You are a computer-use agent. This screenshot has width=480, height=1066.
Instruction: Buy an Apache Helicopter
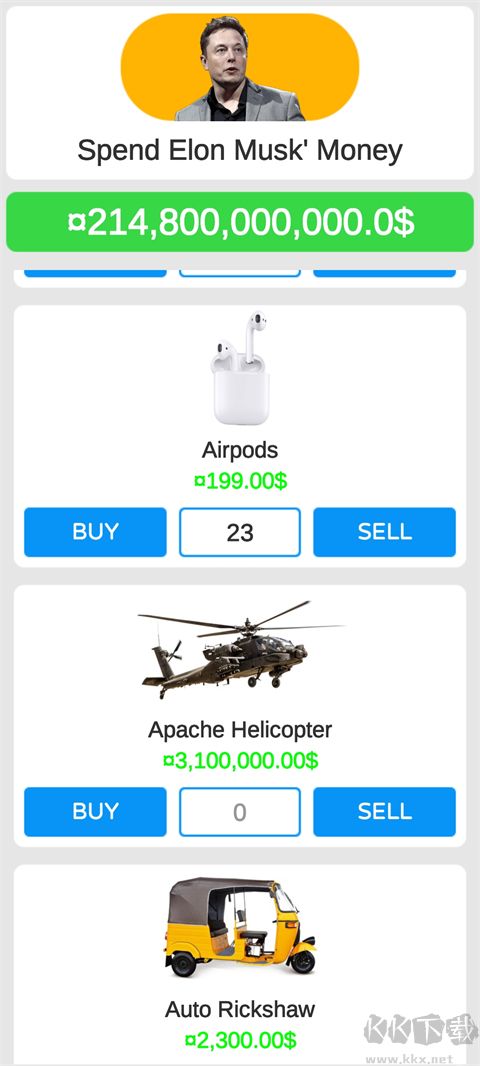point(95,812)
